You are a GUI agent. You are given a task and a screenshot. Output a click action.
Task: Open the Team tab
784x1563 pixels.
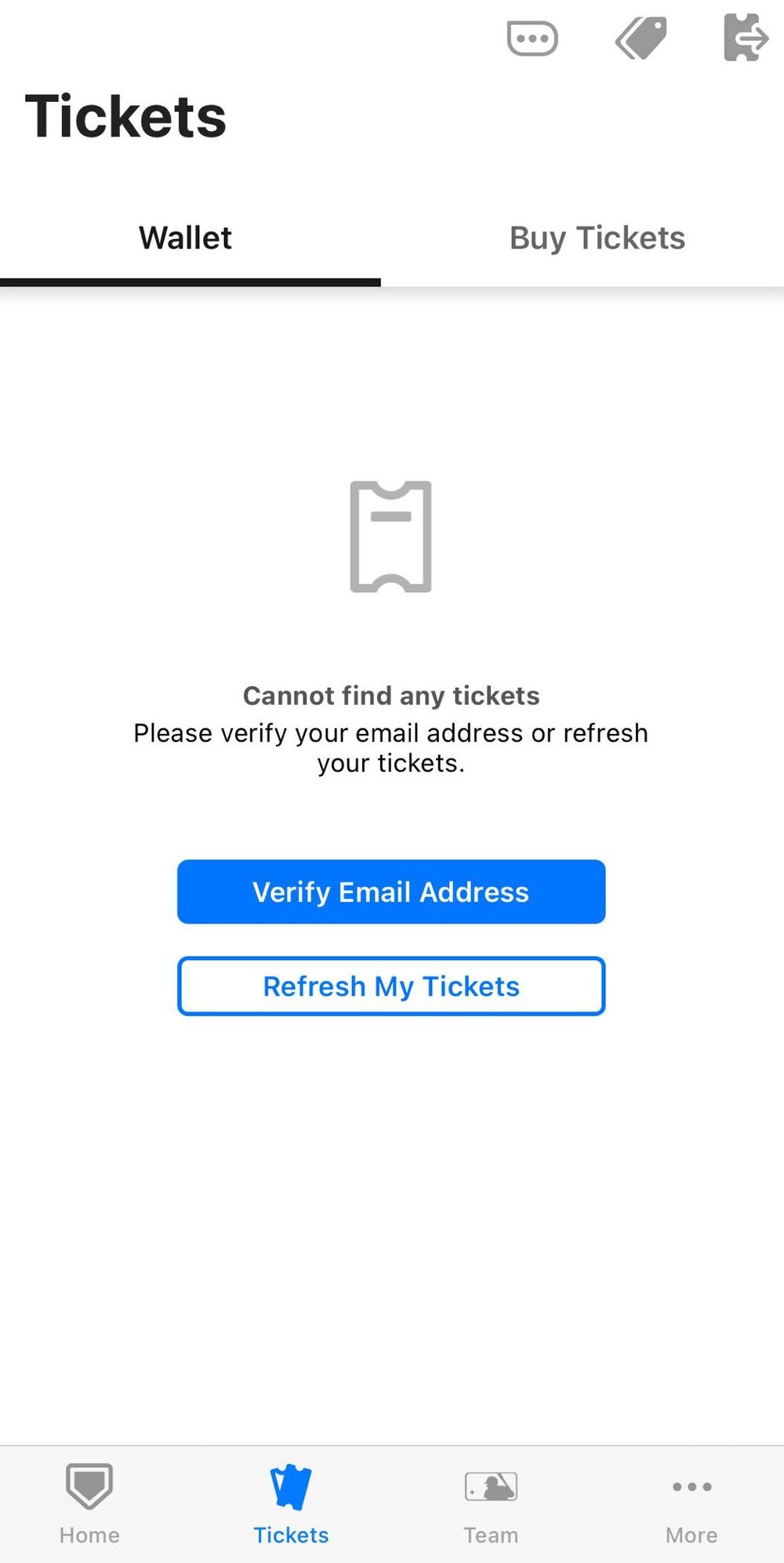[x=491, y=1503]
